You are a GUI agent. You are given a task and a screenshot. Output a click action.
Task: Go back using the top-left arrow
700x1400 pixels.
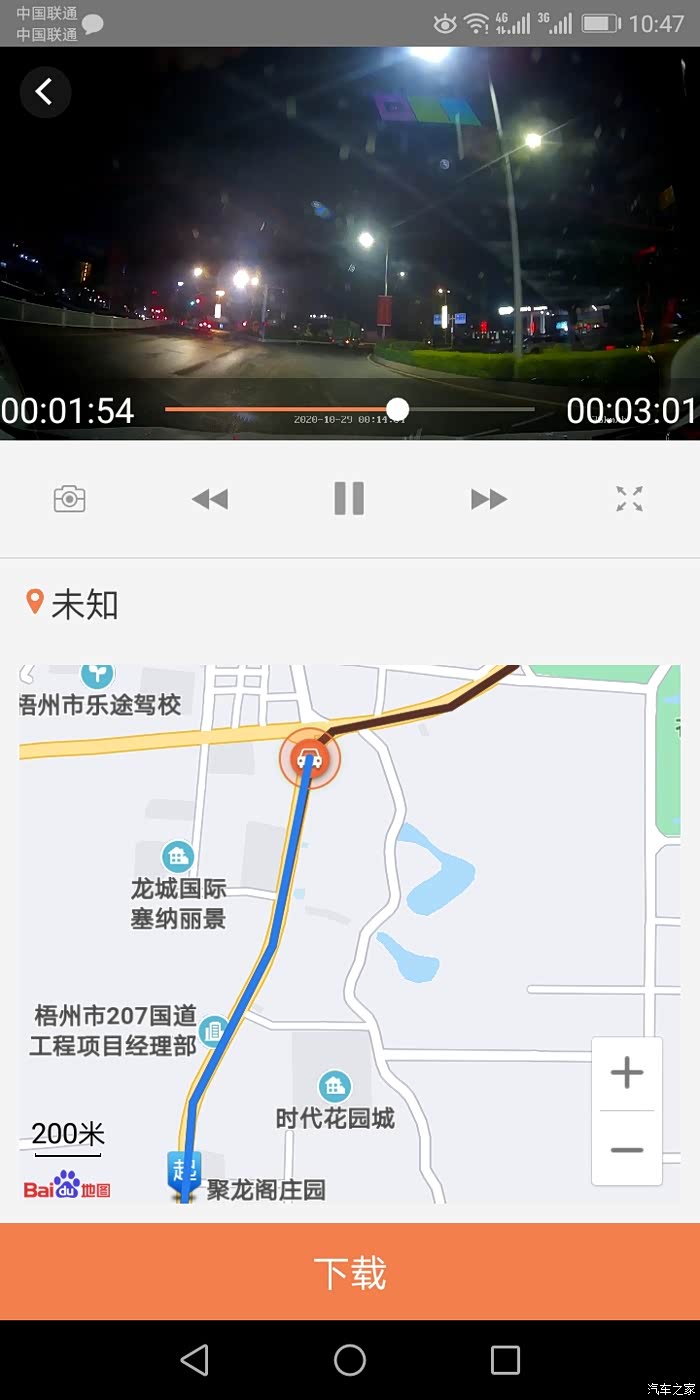tap(45, 92)
